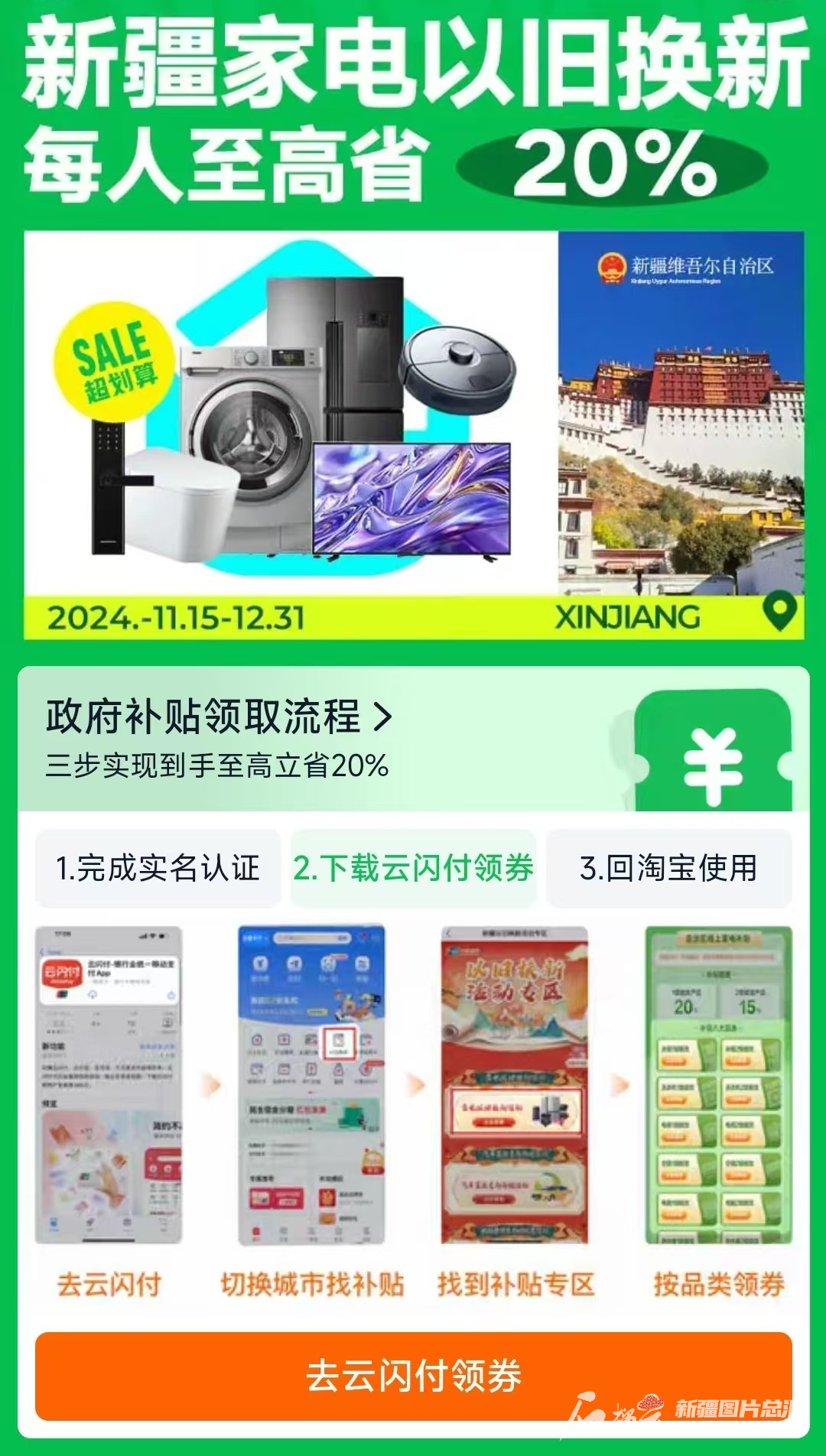
Task: Open the 政府补贴领取流程 details
Action: click(220, 717)
